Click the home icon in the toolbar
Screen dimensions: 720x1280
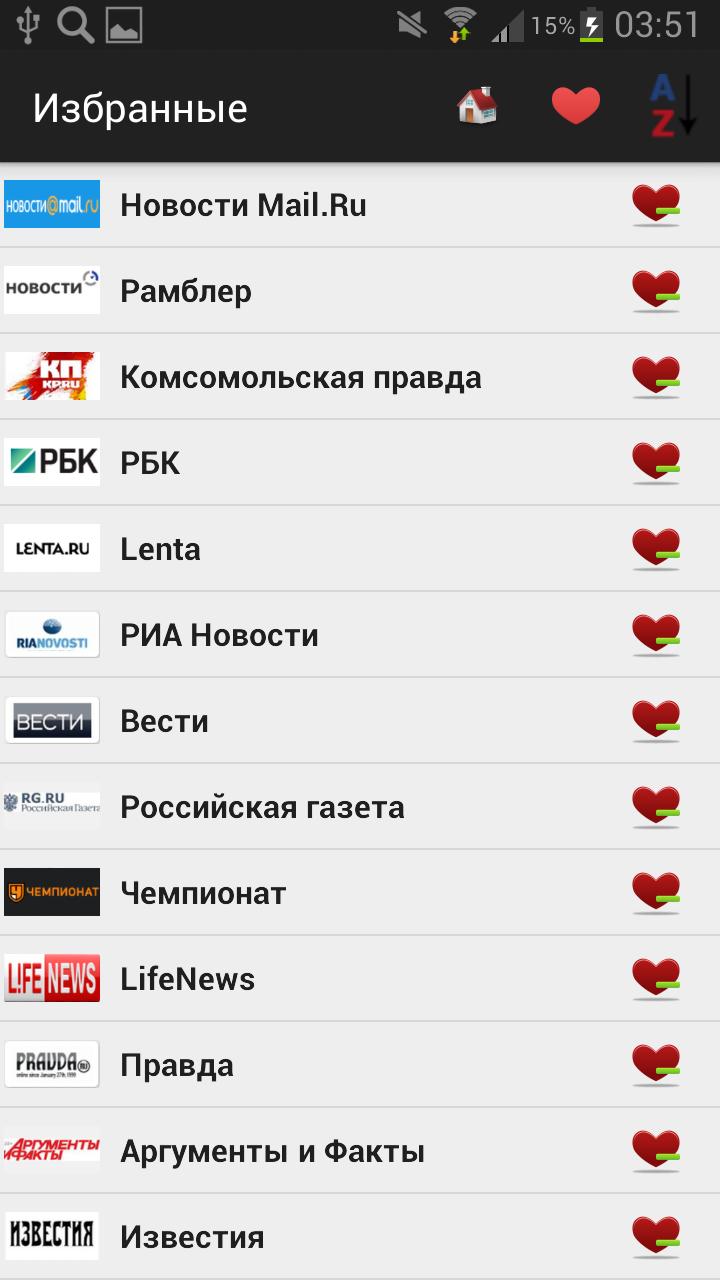click(x=477, y=105)
